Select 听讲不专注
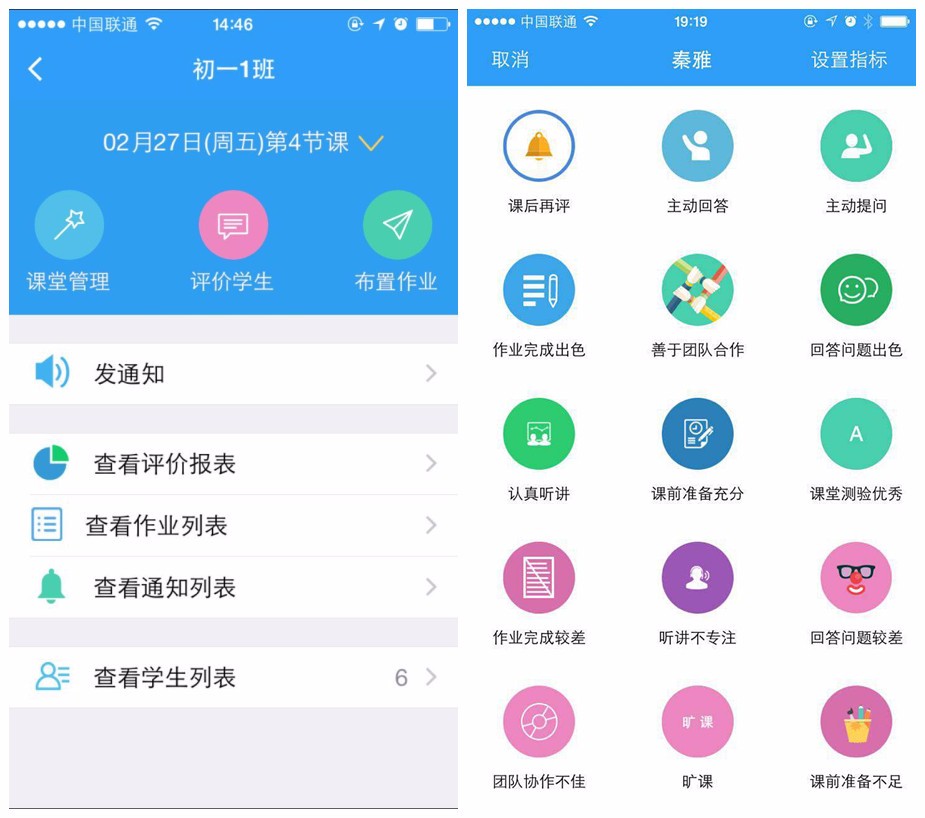Viewport: 925px width, 818px height. (x=697, y=578)
